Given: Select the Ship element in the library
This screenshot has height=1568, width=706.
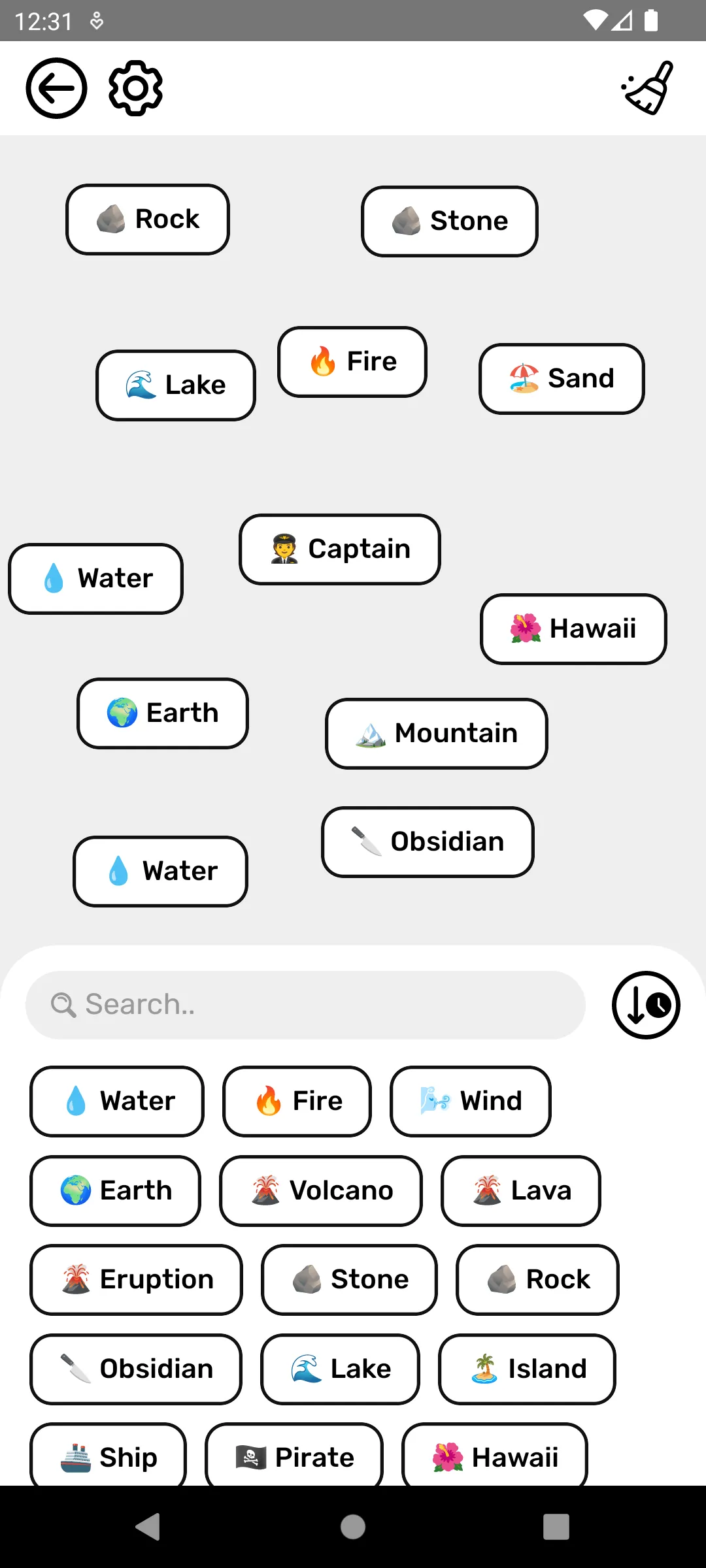Looking at the screenshot, I should (107, 1457).
